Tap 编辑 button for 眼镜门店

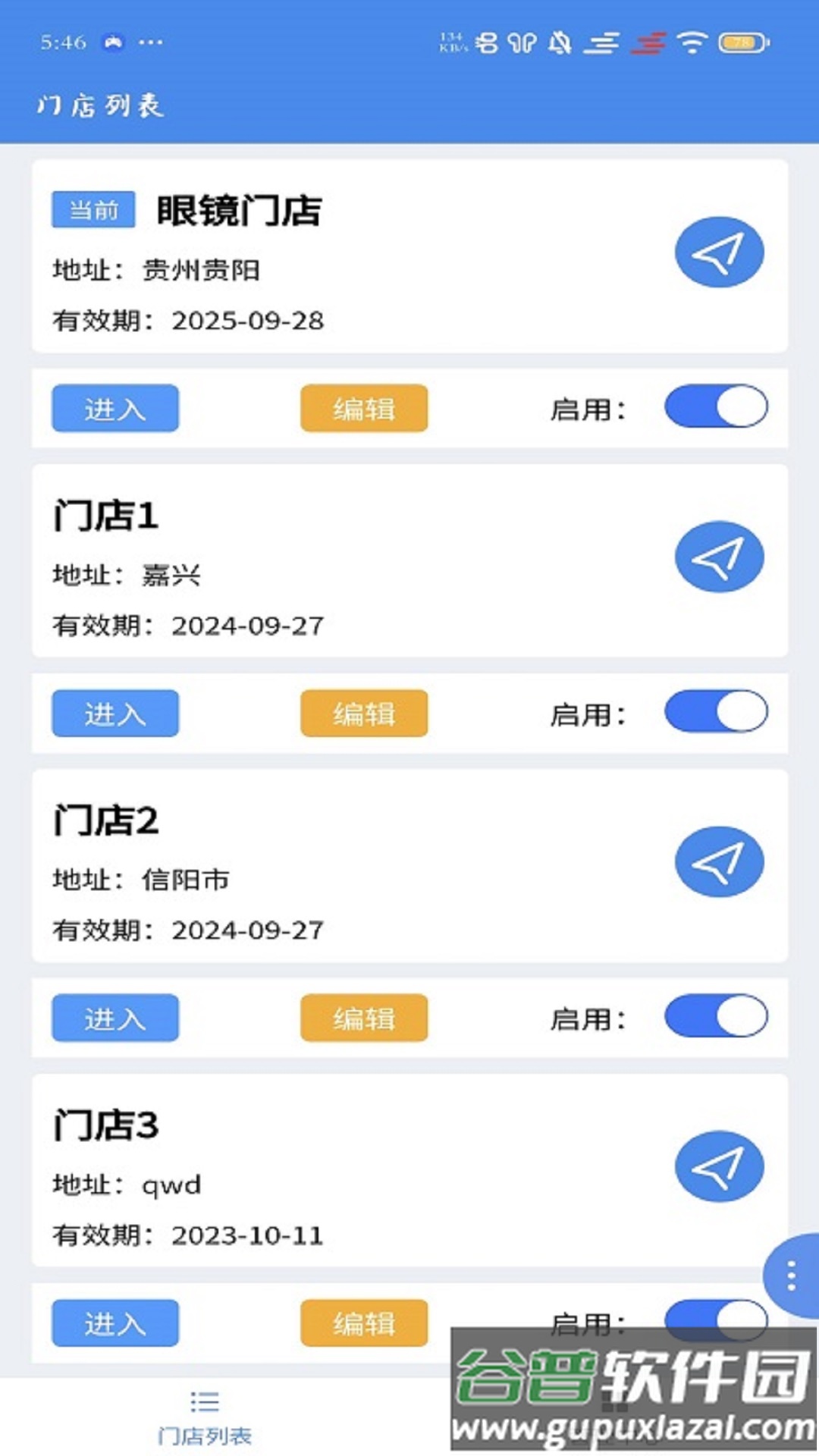pyautogui.click(x=364, y=408)
